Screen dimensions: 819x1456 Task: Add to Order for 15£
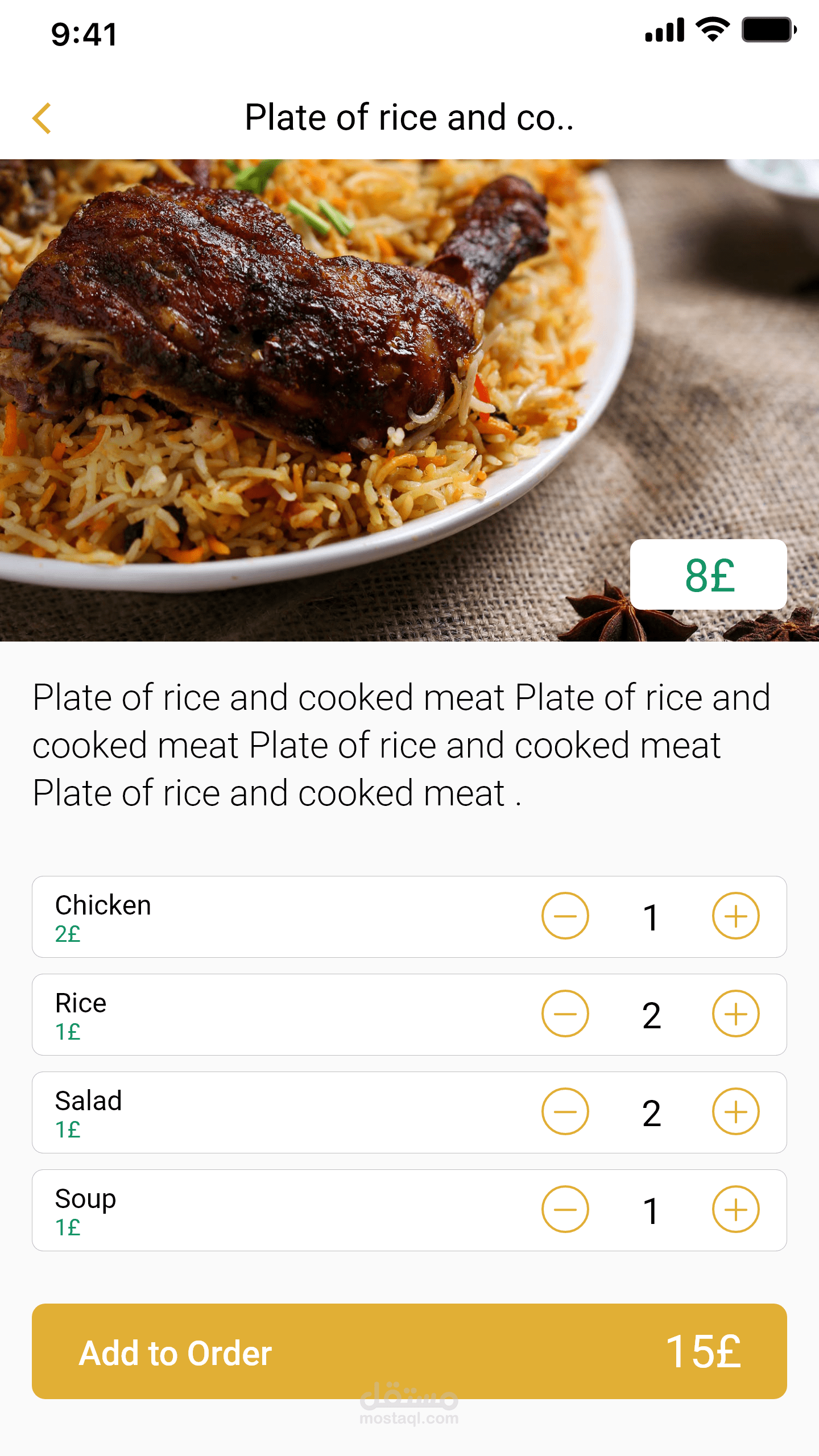coord(409,1351)
